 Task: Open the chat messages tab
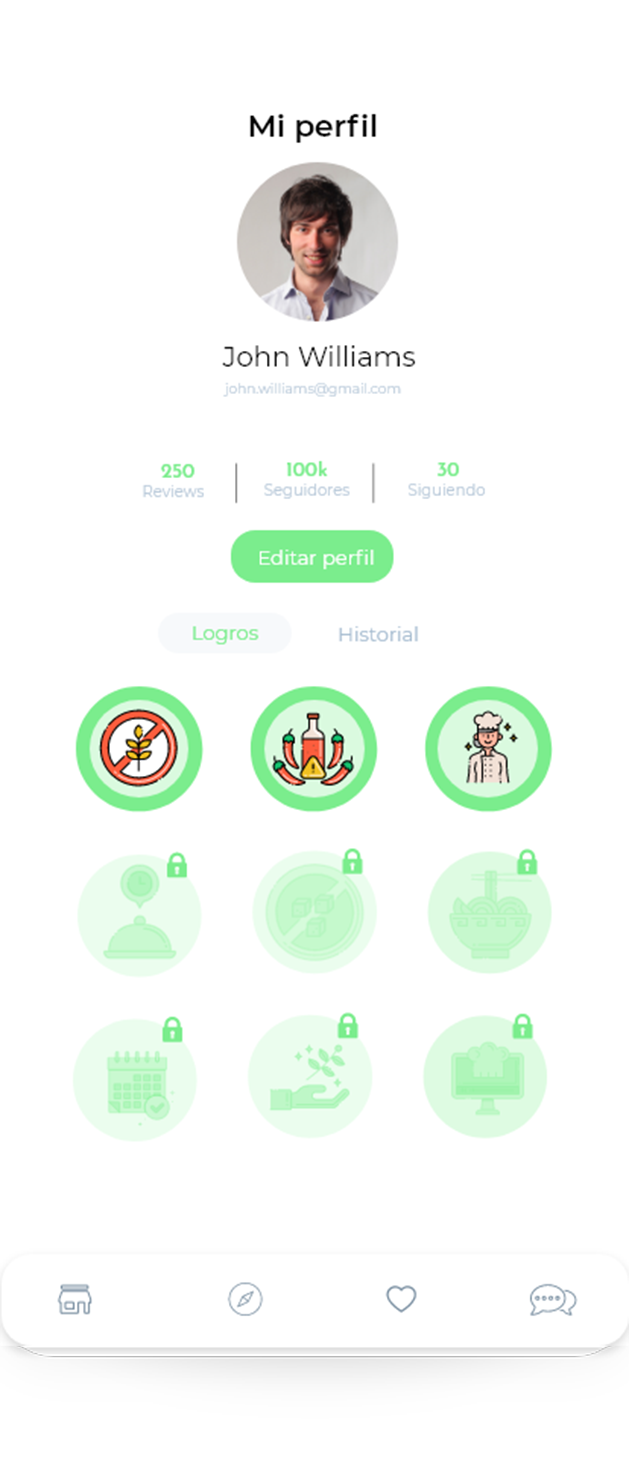pyautogui.click(x=552, y=1300)
